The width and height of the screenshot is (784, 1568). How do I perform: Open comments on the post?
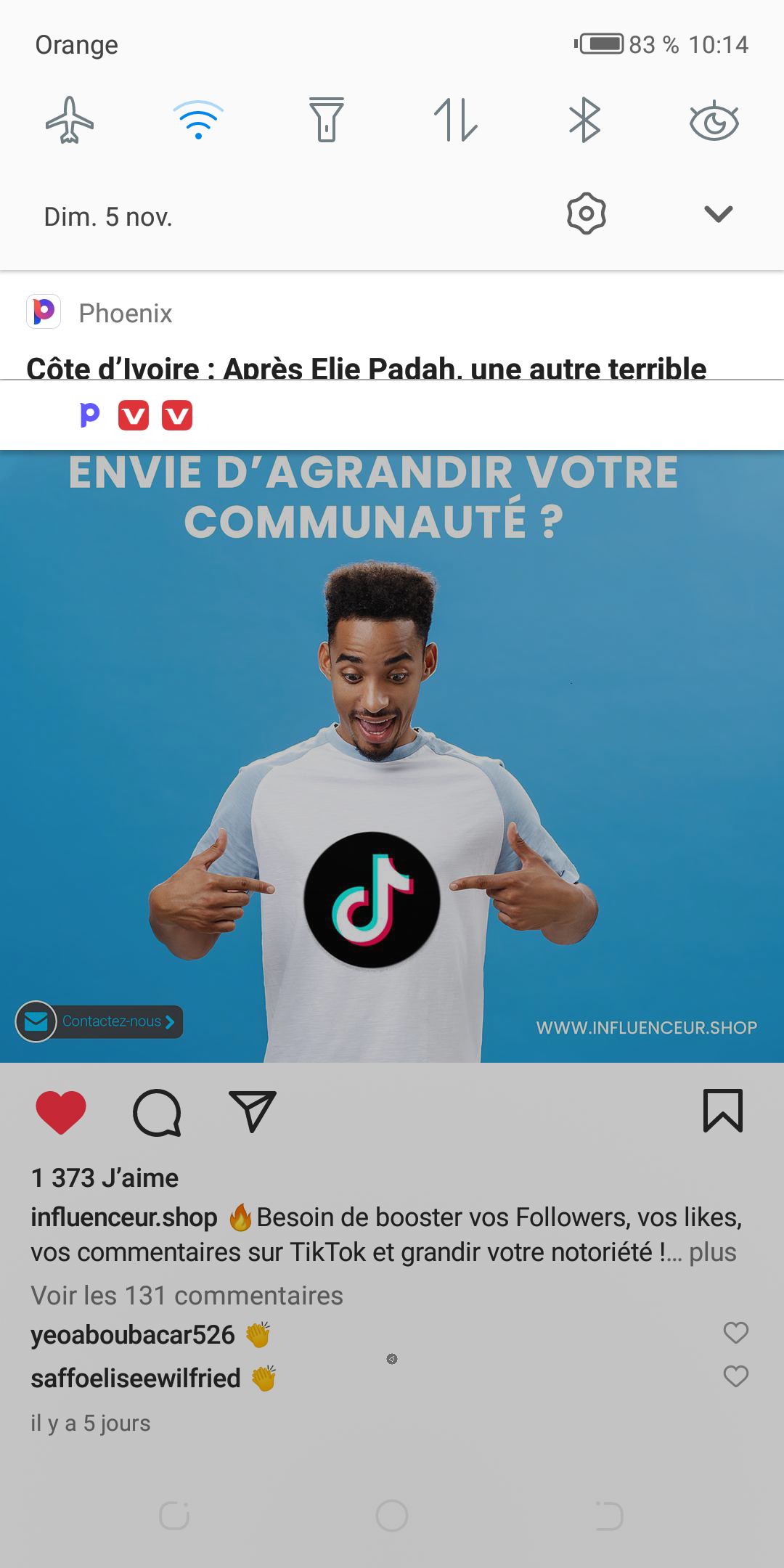tap(157, 1111)
